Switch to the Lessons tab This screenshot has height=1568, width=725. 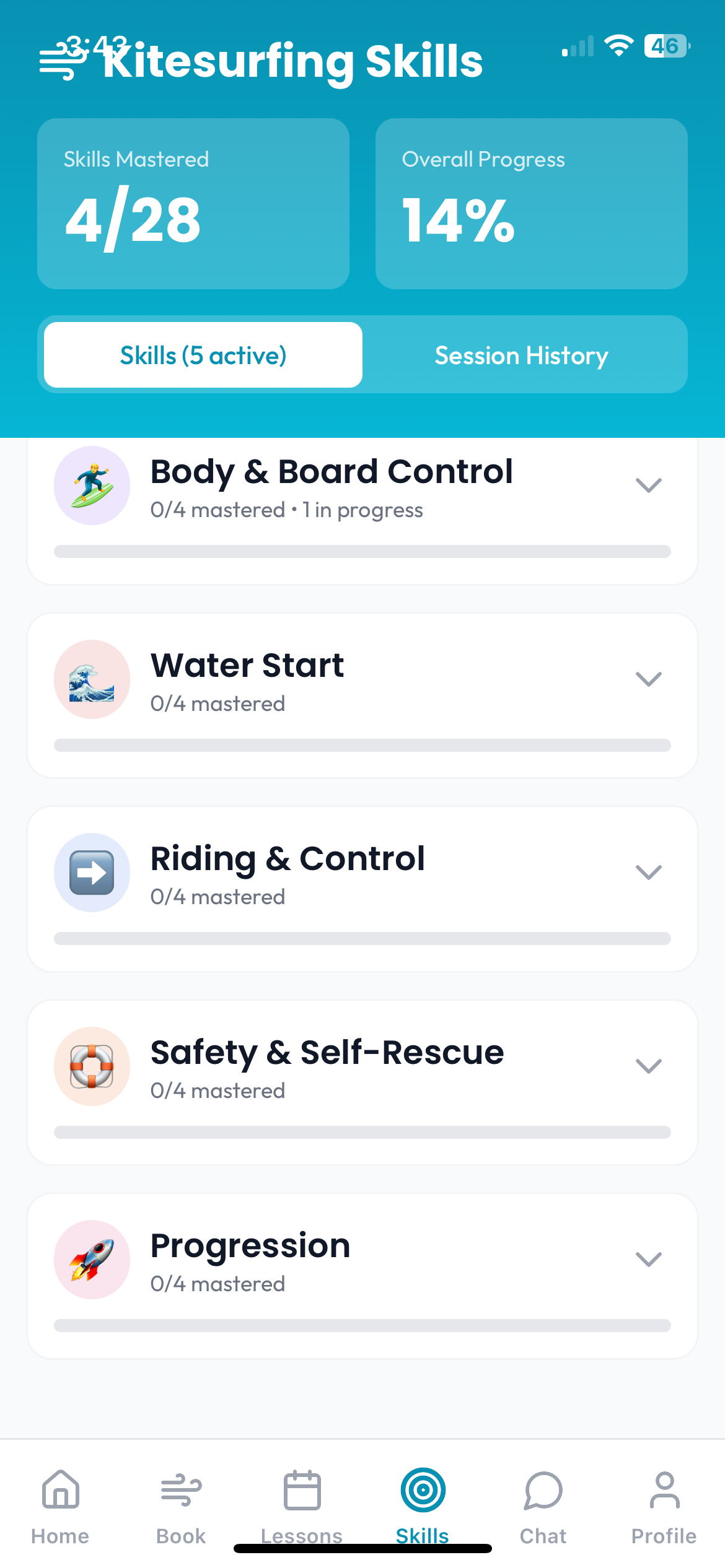pos(302,1505)
